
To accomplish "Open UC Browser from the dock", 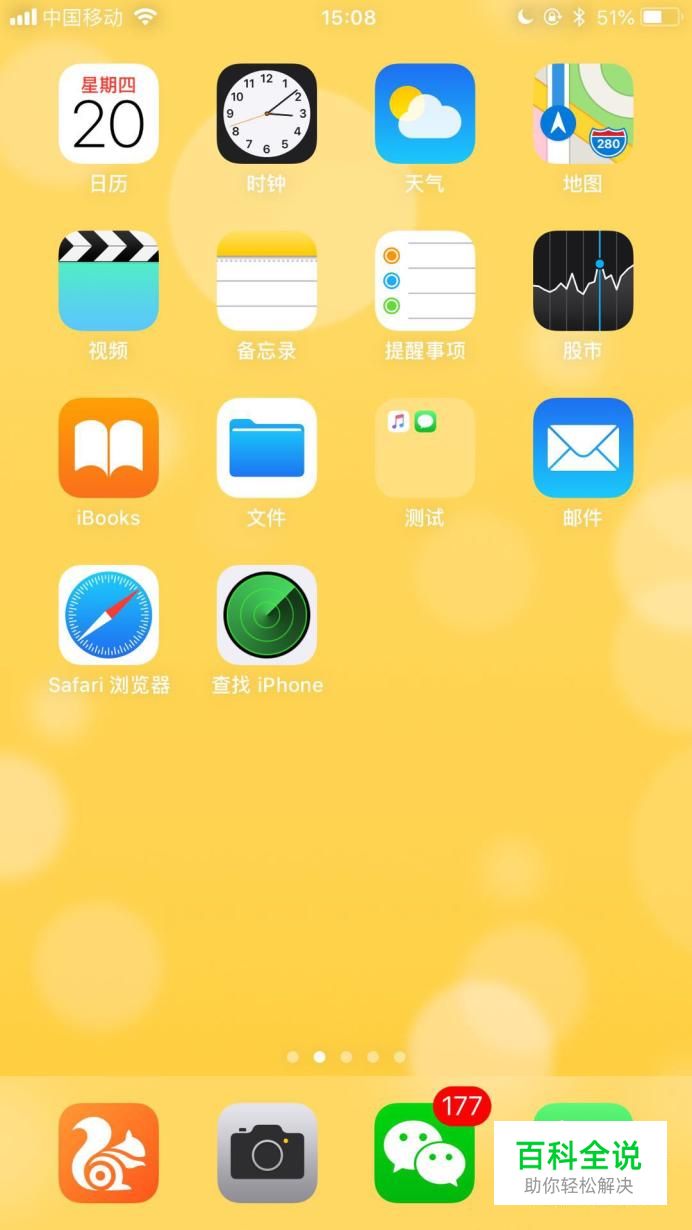I will (x=108, y=1153).
